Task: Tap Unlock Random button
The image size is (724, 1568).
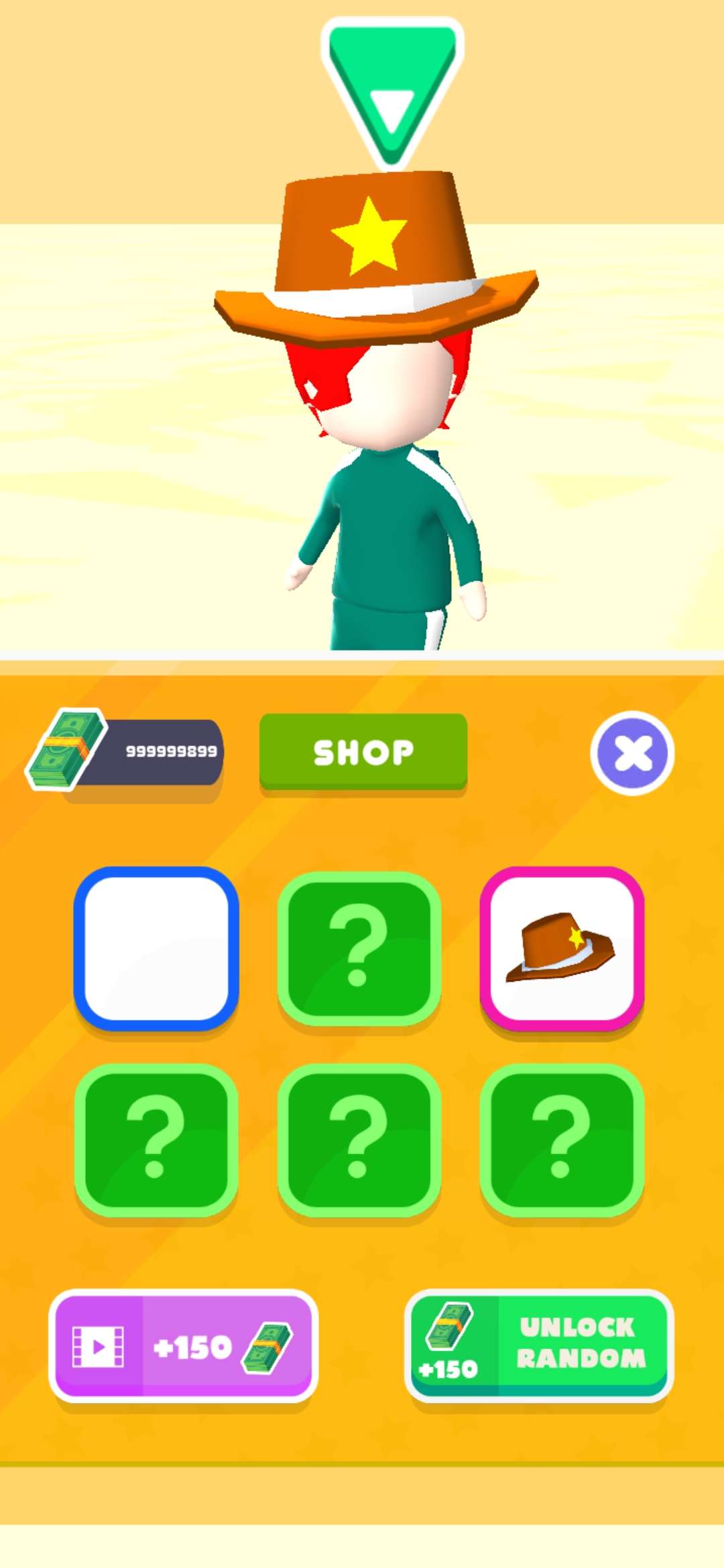Action: [539, 1346]
